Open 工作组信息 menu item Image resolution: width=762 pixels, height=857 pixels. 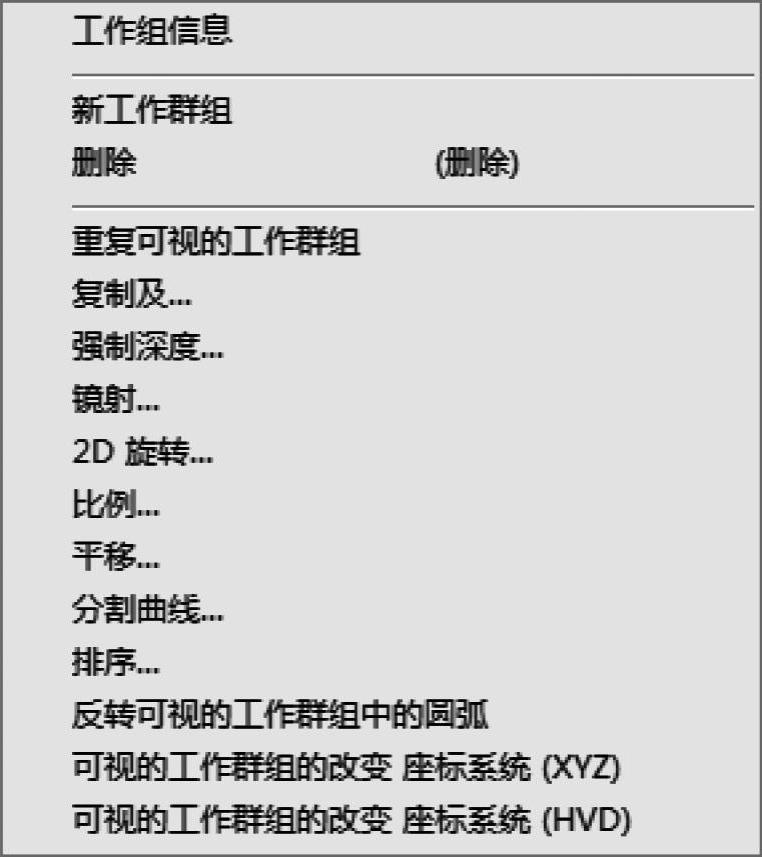coord(152,32)
